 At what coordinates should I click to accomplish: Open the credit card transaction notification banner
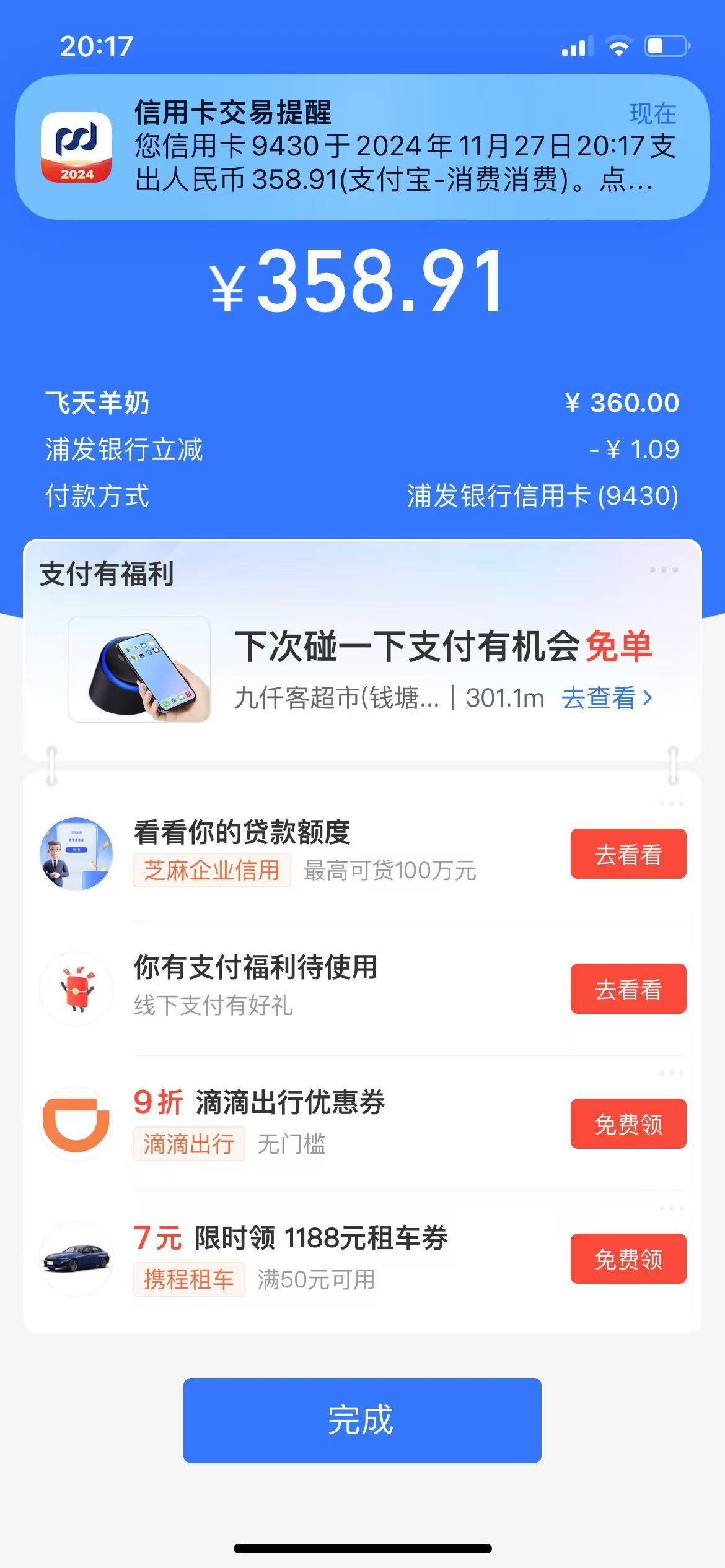coord(362,147)
